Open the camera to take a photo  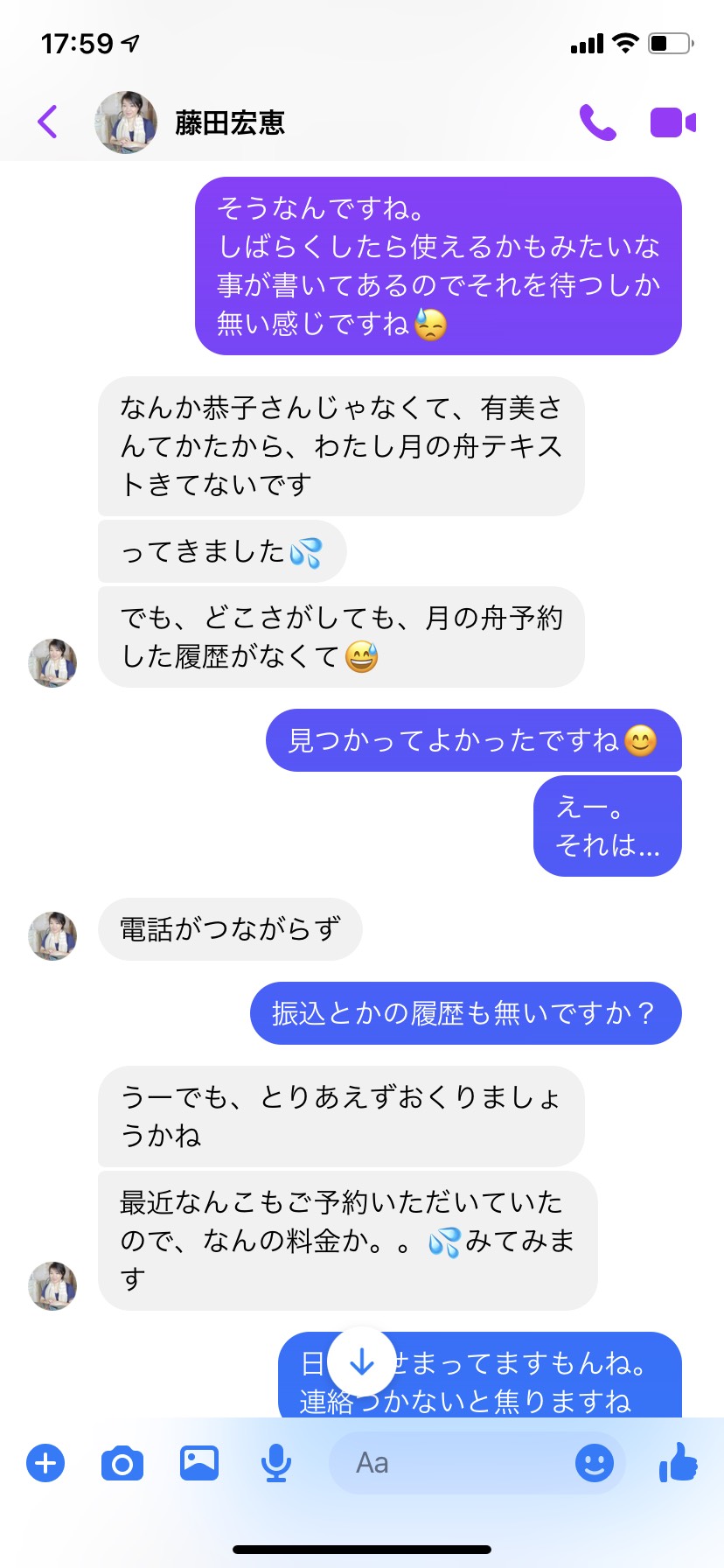coord(122,1463)
